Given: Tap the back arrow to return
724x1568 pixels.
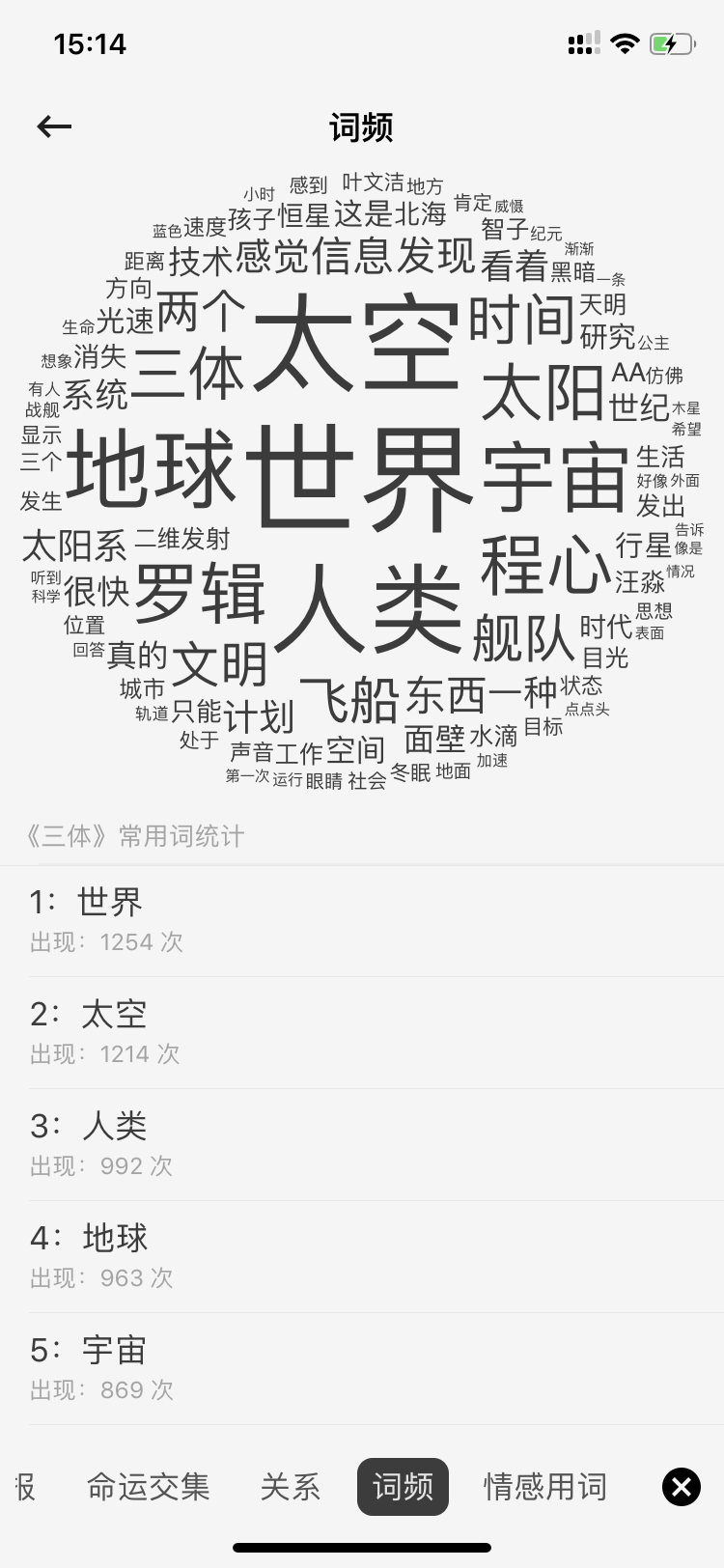Looking at the screenshot, I should 54,126.
